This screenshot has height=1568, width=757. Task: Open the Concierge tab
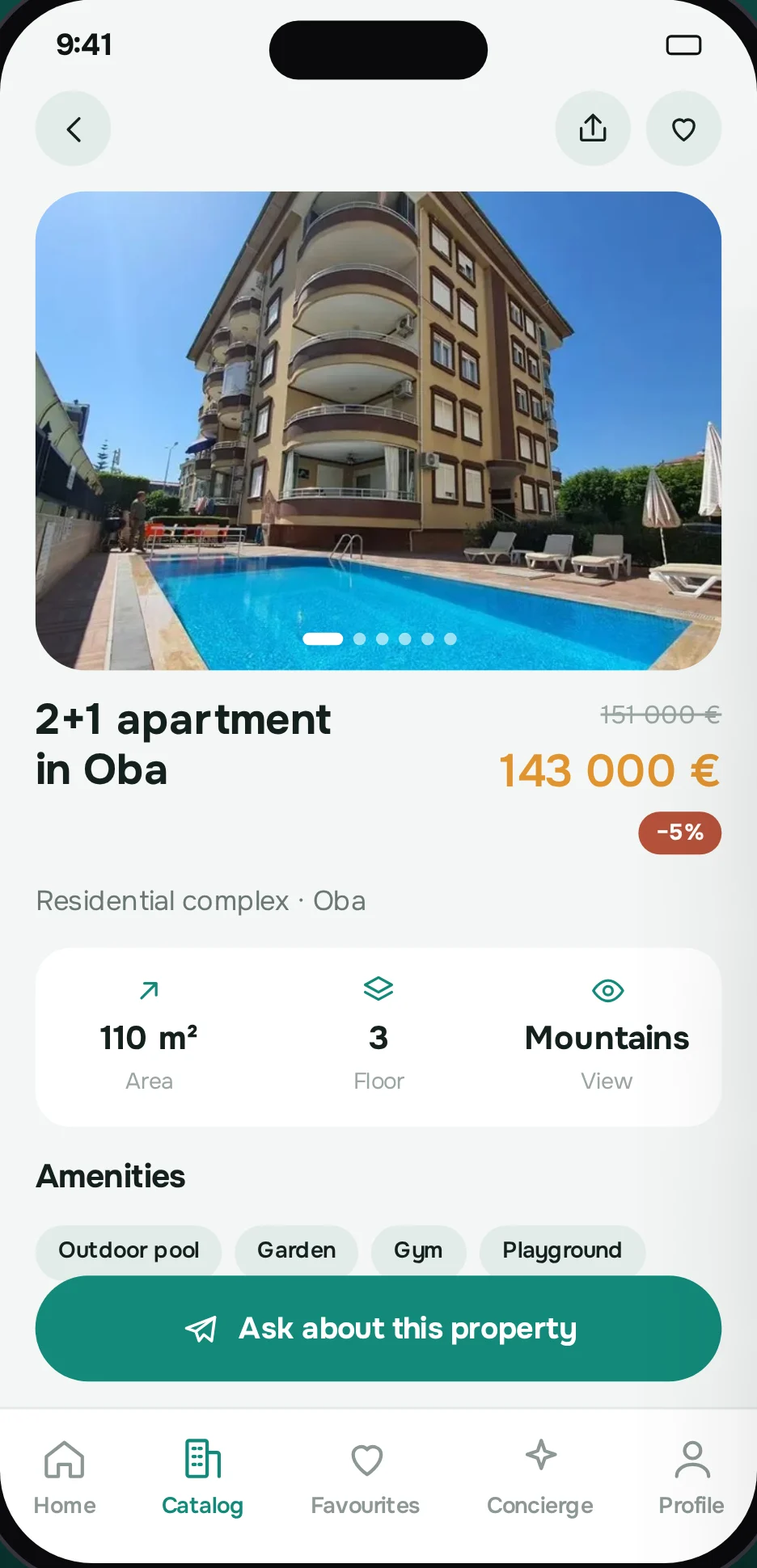point(540,1477)
